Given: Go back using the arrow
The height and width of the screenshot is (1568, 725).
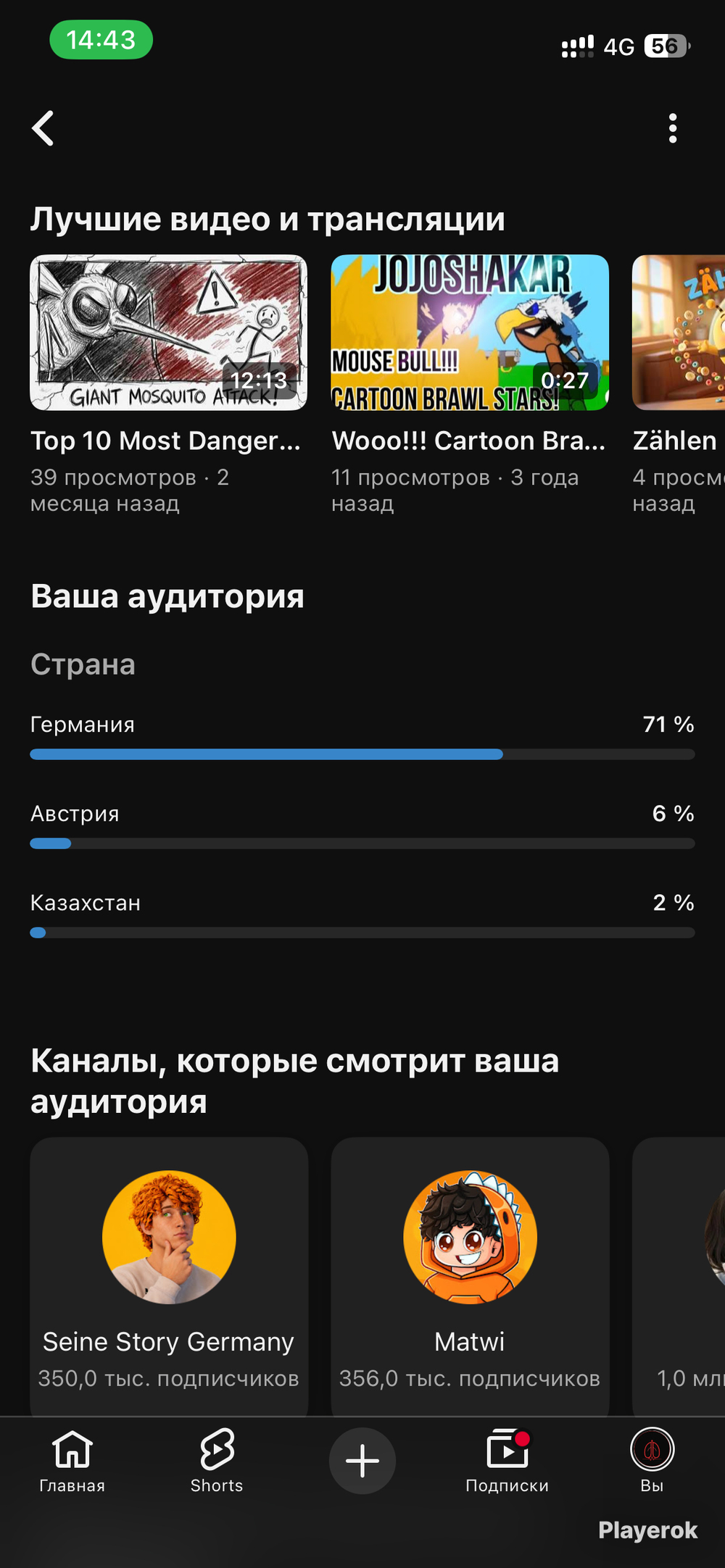Looking at the screenshot, I should pyautogui.click(x=43, y=128).
